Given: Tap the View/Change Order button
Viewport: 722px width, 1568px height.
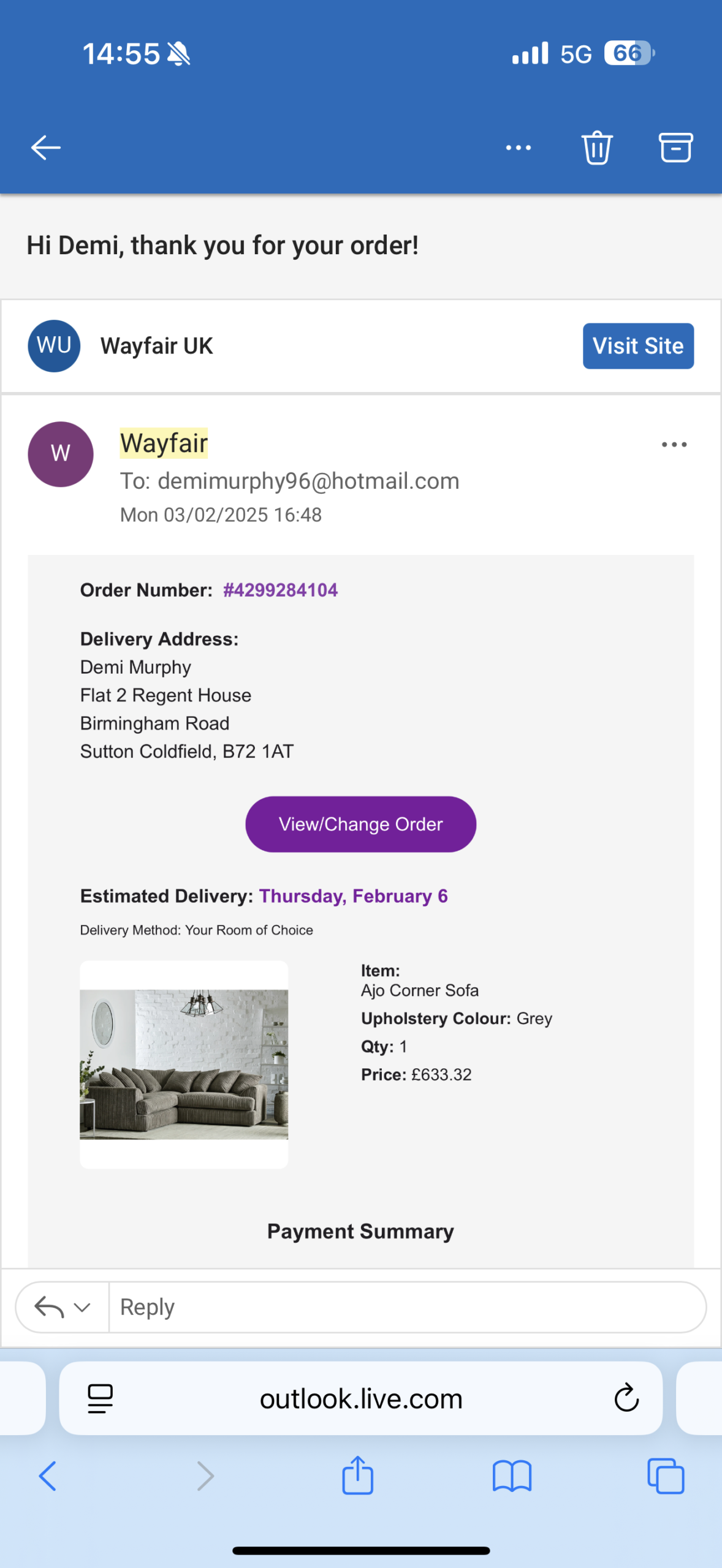Looking at the screenshot, I should [360, 824].
